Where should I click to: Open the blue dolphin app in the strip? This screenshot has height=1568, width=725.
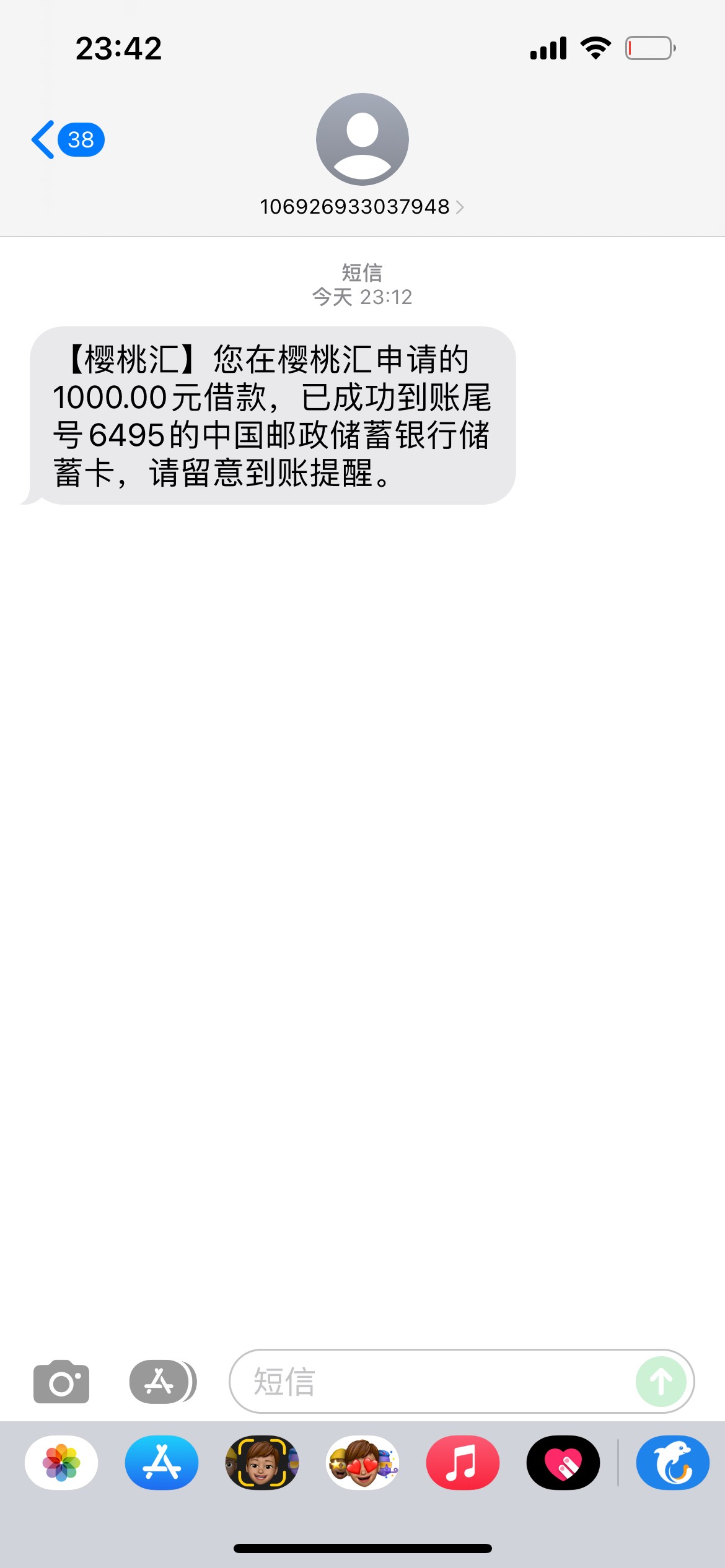click(673, 1463)
